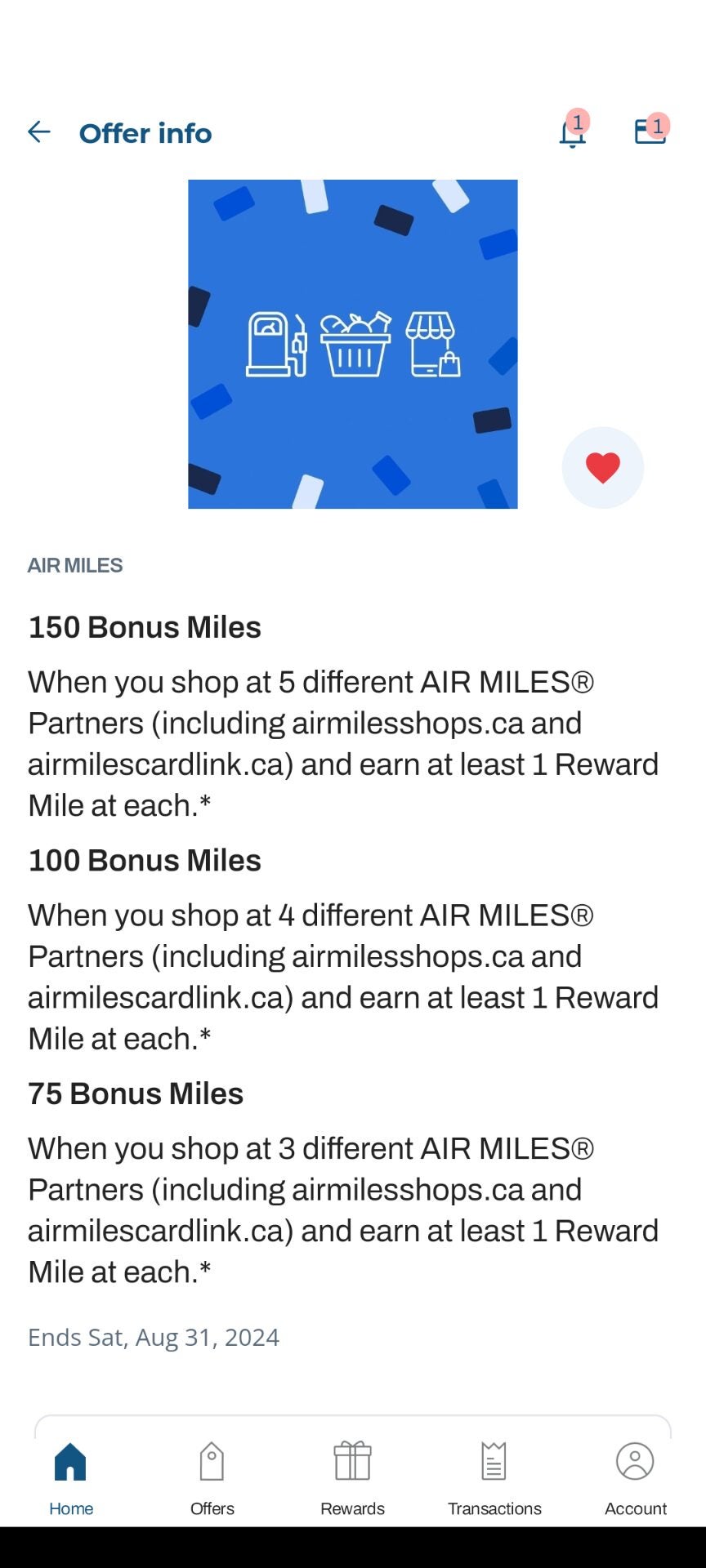Toggle the heart to unfavorite this offer
The image size is (706, 1568).
[603, 466]
